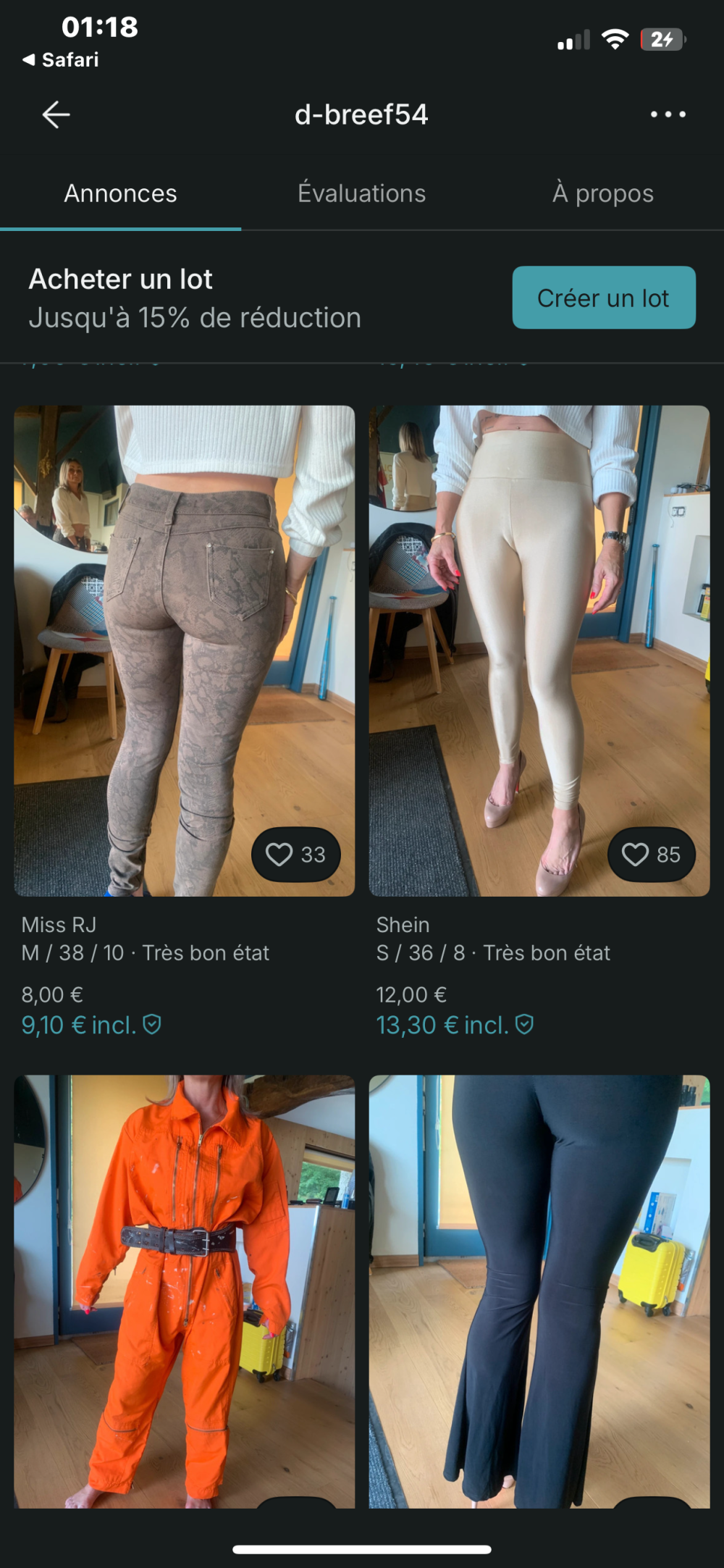Go back with the arrow icon
724x1568 pixels.
coord(56,114)
